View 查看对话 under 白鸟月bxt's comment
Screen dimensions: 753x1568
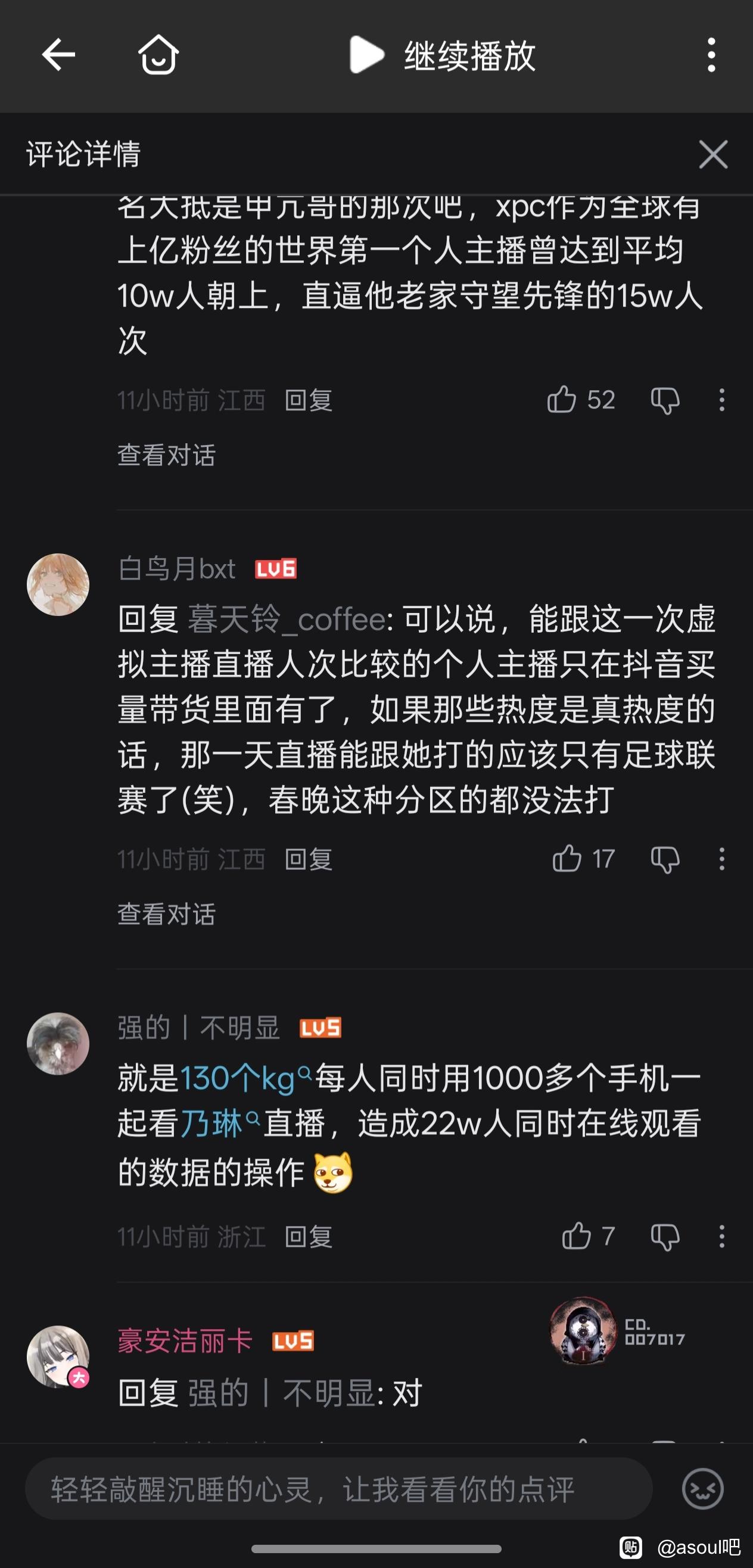click(x=166, y=914)
